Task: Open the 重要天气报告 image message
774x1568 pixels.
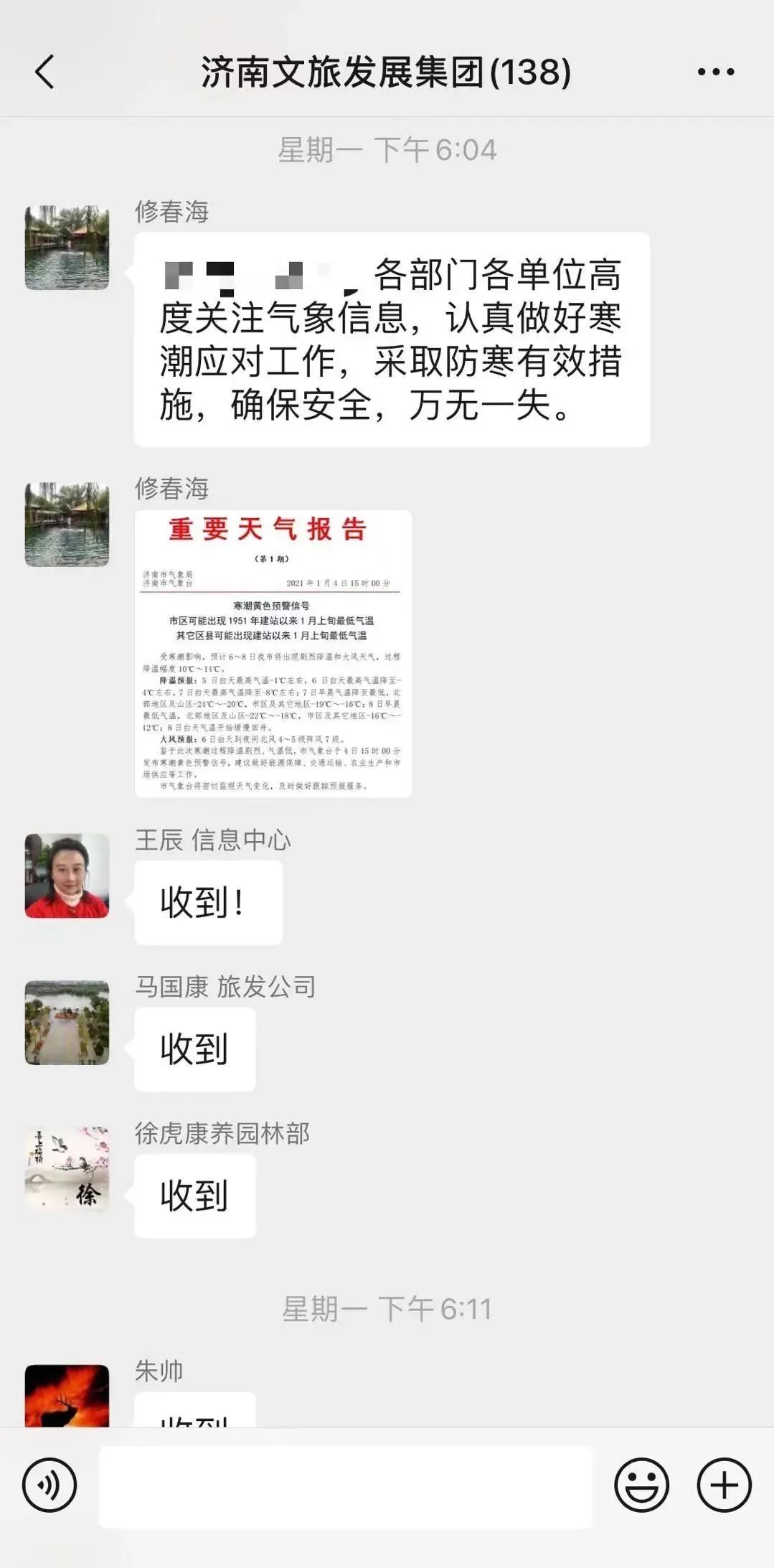Action: (x=273, y=653)
